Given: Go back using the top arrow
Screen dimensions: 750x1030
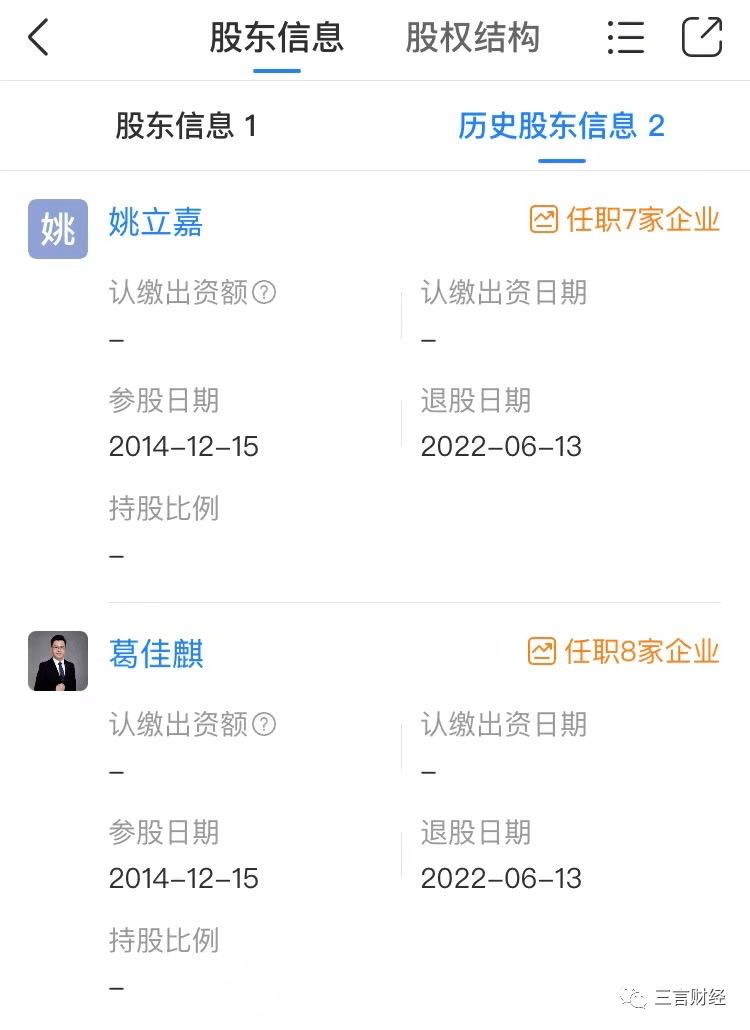Looking at the screenshot, I should click(x=38, y=38).
